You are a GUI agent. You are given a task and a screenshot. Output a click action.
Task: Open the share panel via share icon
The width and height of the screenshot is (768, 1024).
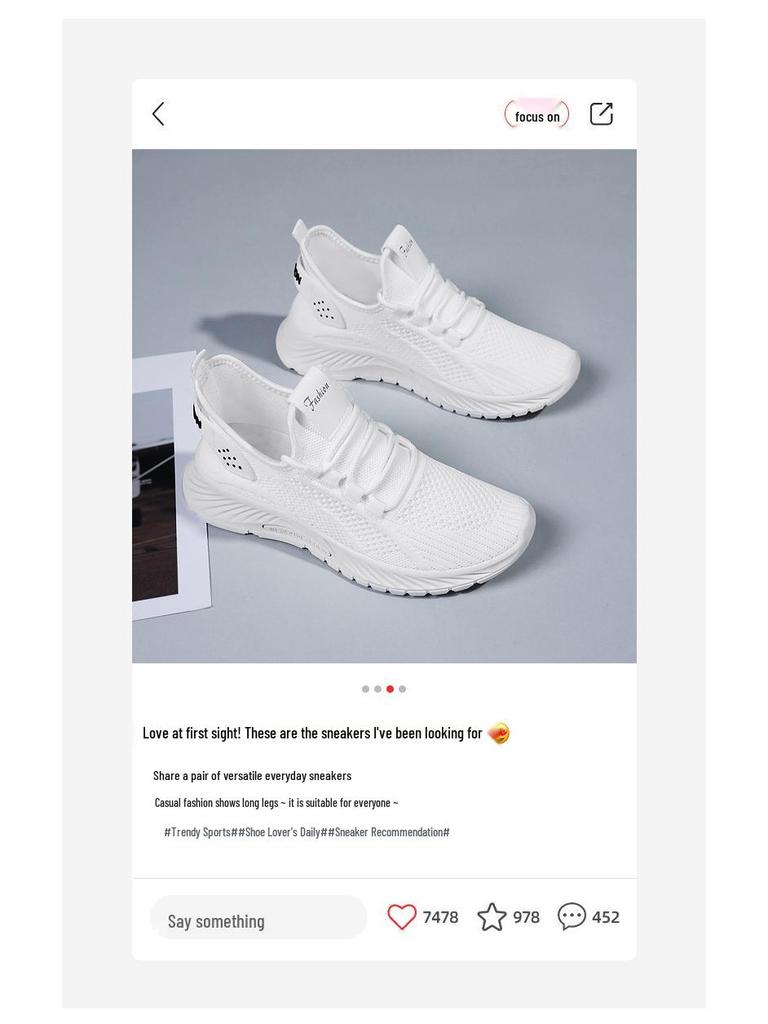pos(601,114)
